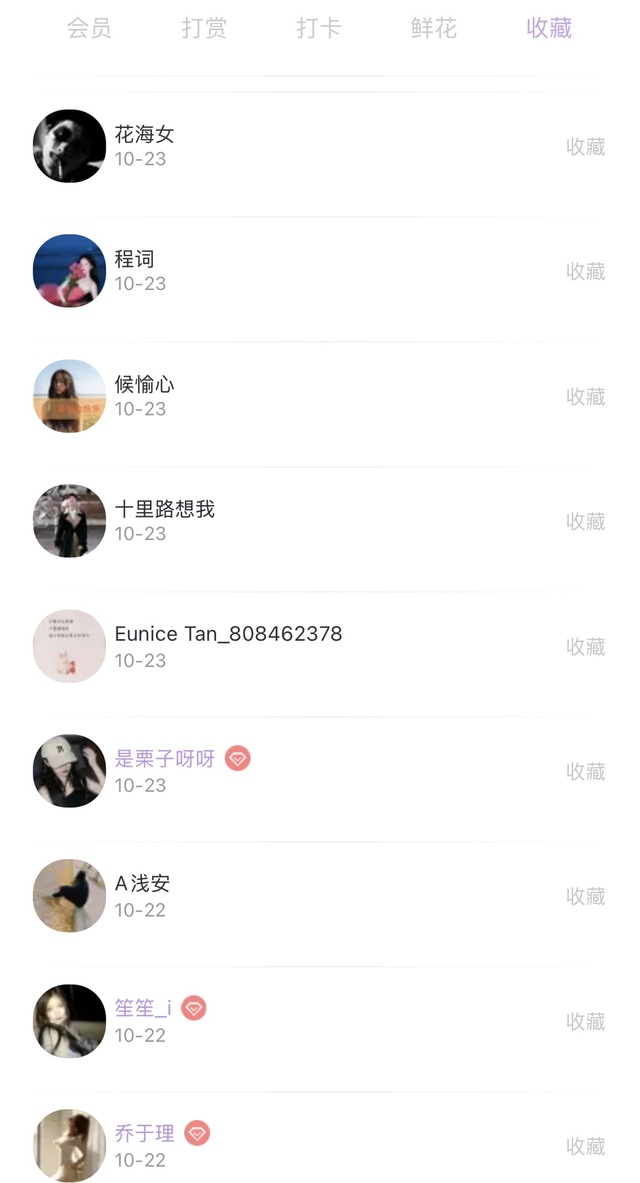Open 是栗子呀呀's row
Screen dimensions: 640x1183
pos(320,771)
